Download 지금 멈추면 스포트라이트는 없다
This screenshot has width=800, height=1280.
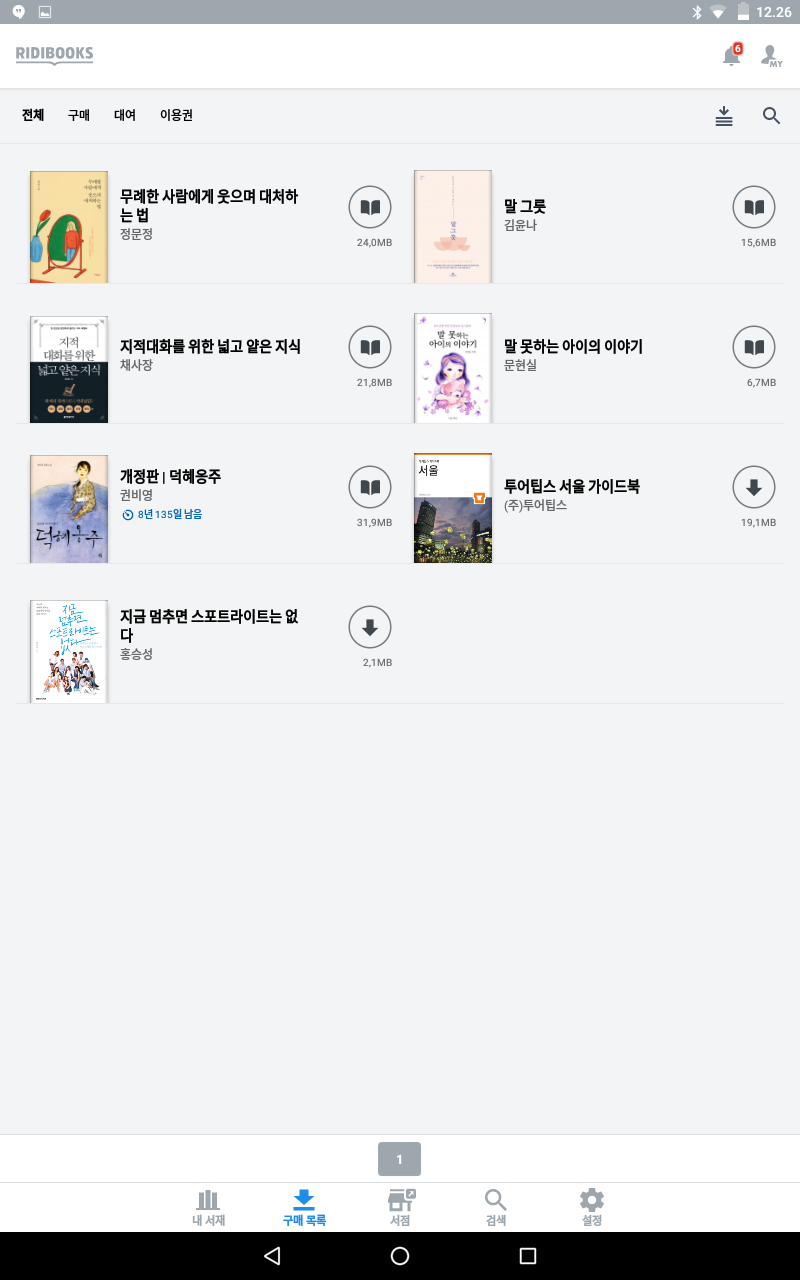point(370,627)
